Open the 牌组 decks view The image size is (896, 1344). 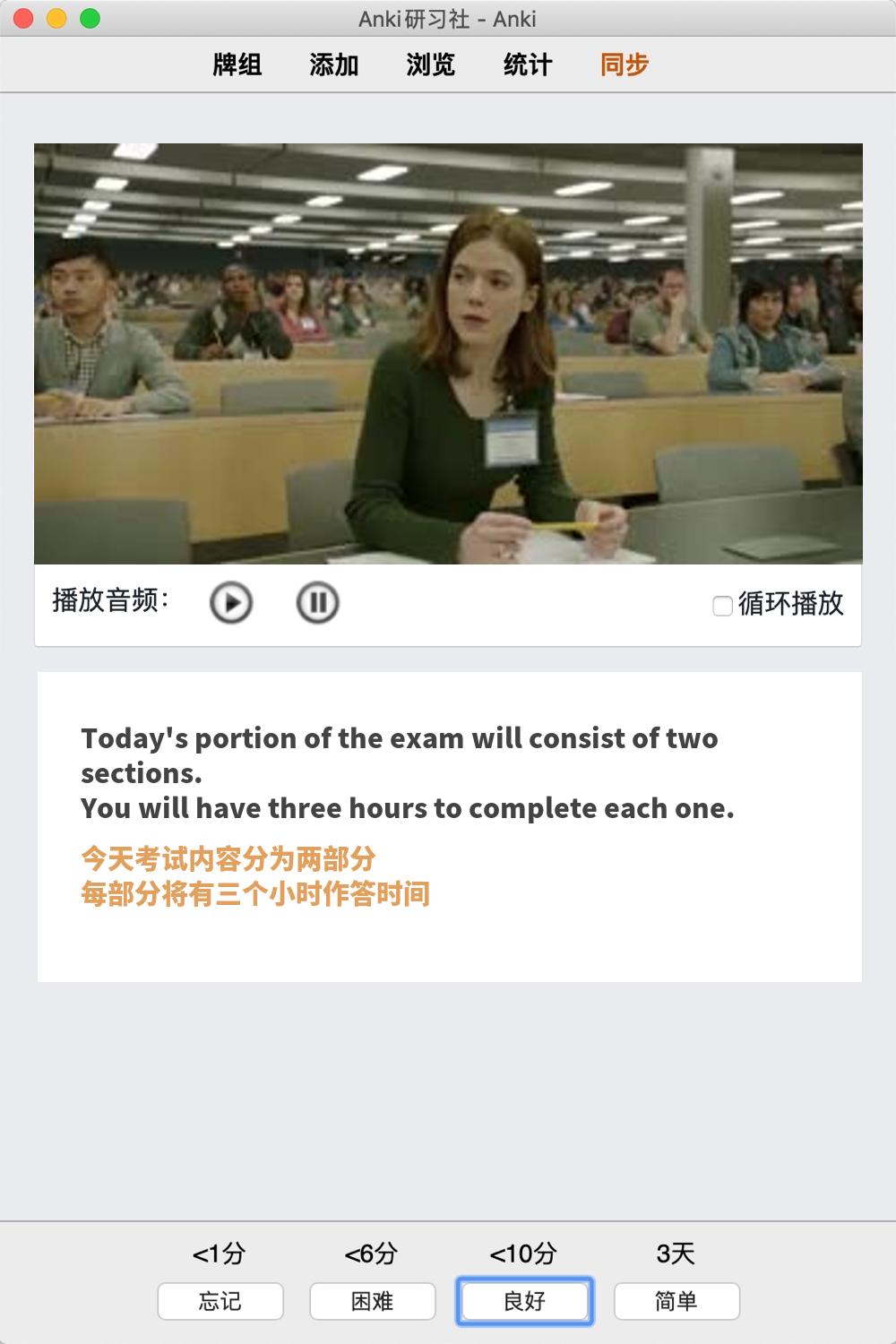click(x=237, y=65)
